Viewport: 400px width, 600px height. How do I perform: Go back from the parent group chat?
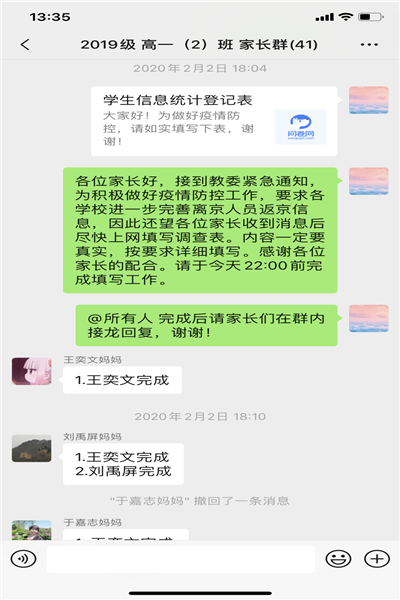pyautogui.click(x=25, y=45)
